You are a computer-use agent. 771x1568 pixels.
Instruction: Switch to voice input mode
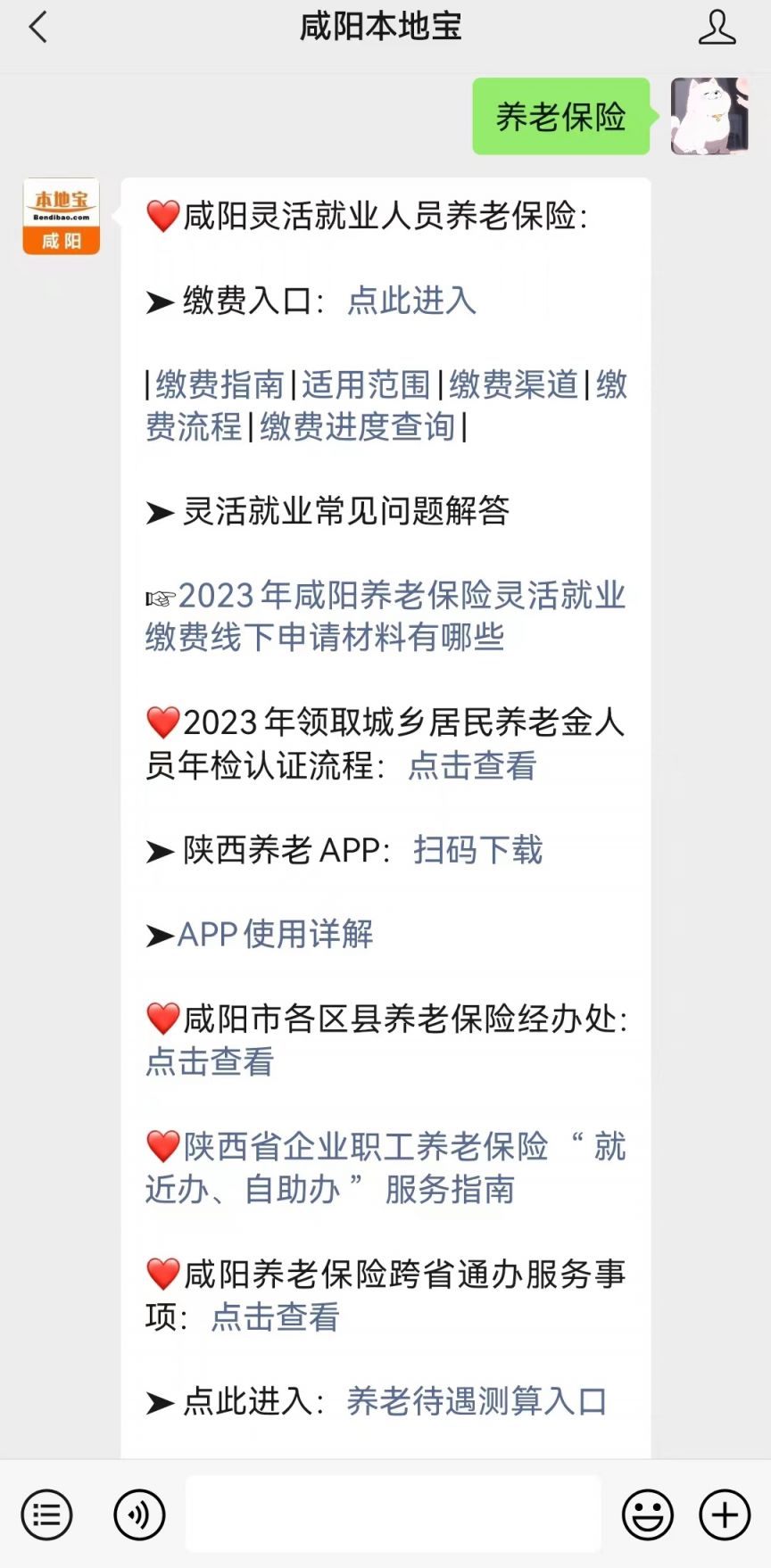click(139, 1514)
